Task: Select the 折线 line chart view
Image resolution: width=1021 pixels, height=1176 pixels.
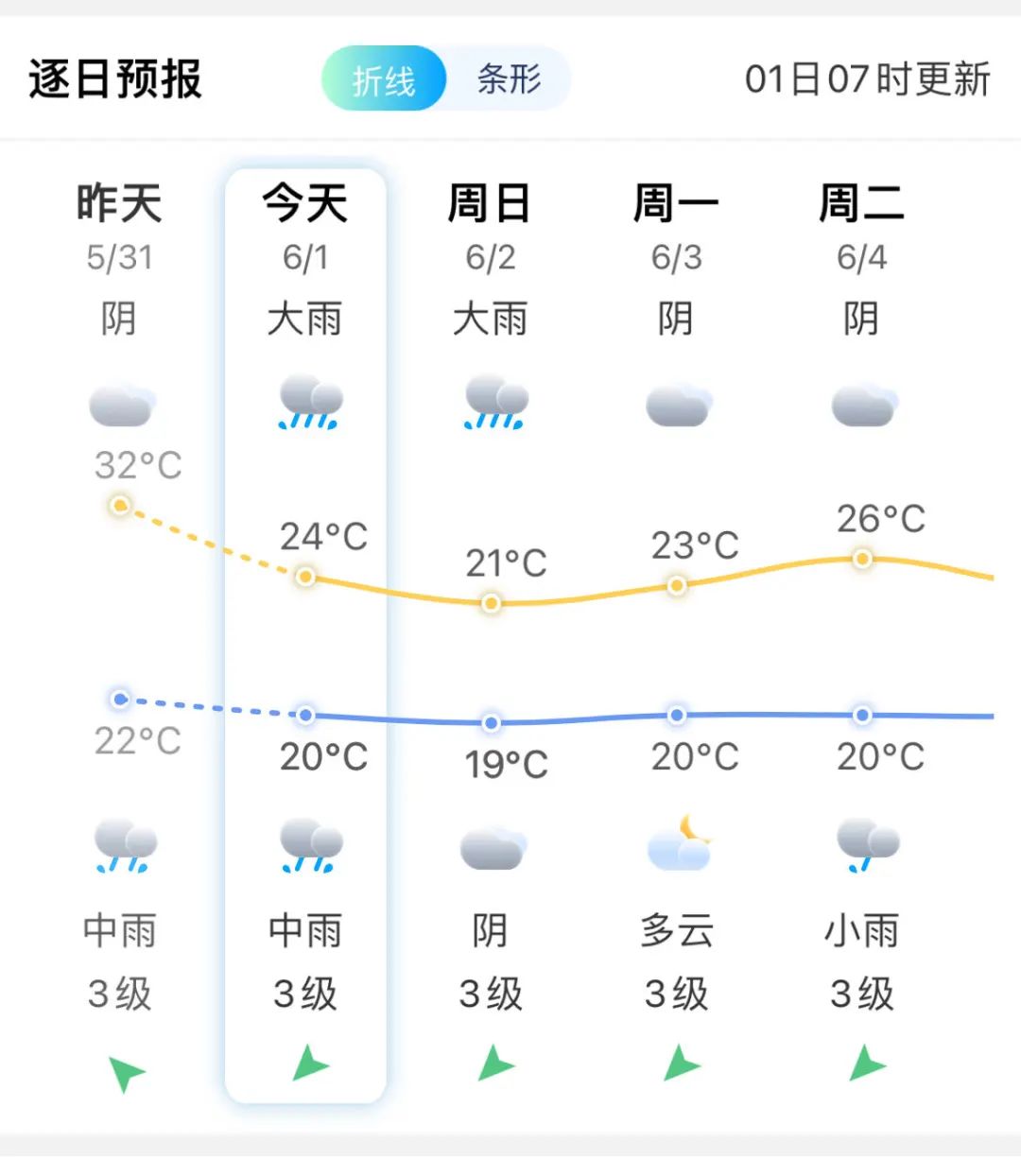Action: tap(384, 79)
